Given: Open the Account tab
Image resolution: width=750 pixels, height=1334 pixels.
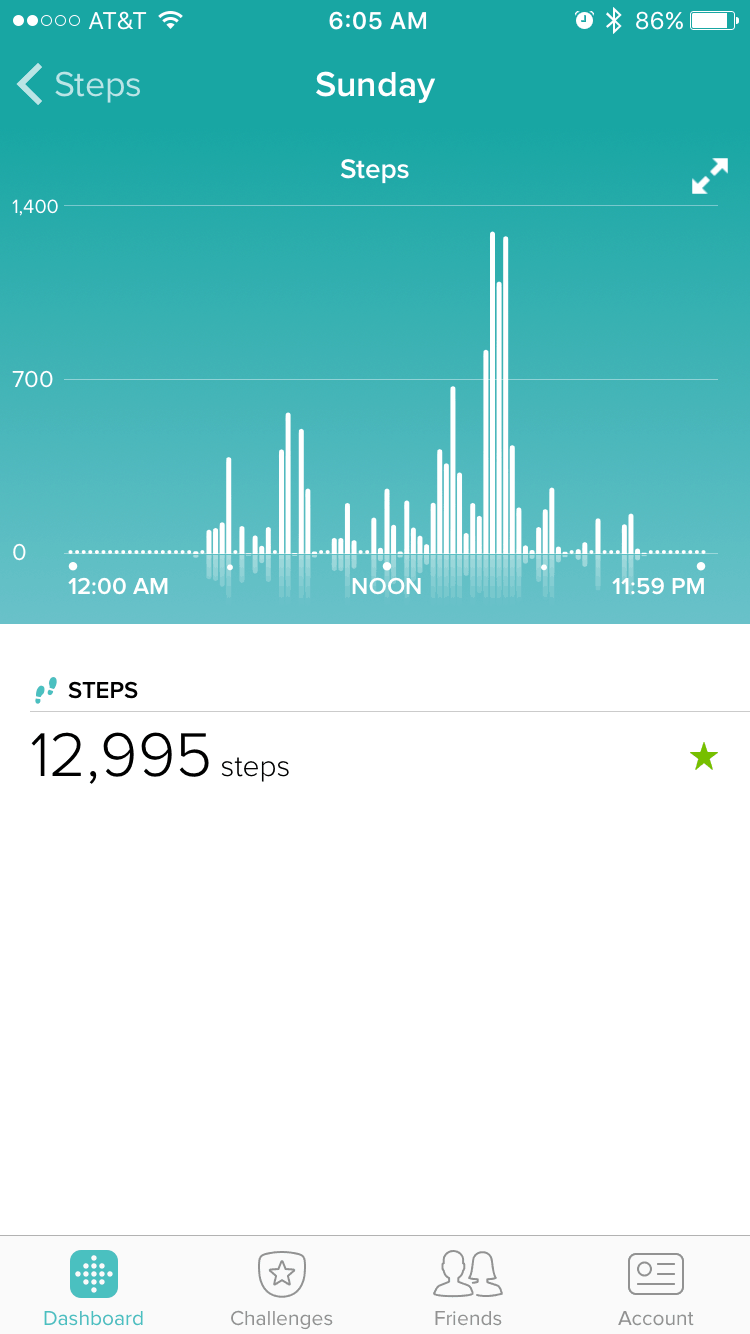Looking at the screenshot, I should click(x=656, y=1289).
